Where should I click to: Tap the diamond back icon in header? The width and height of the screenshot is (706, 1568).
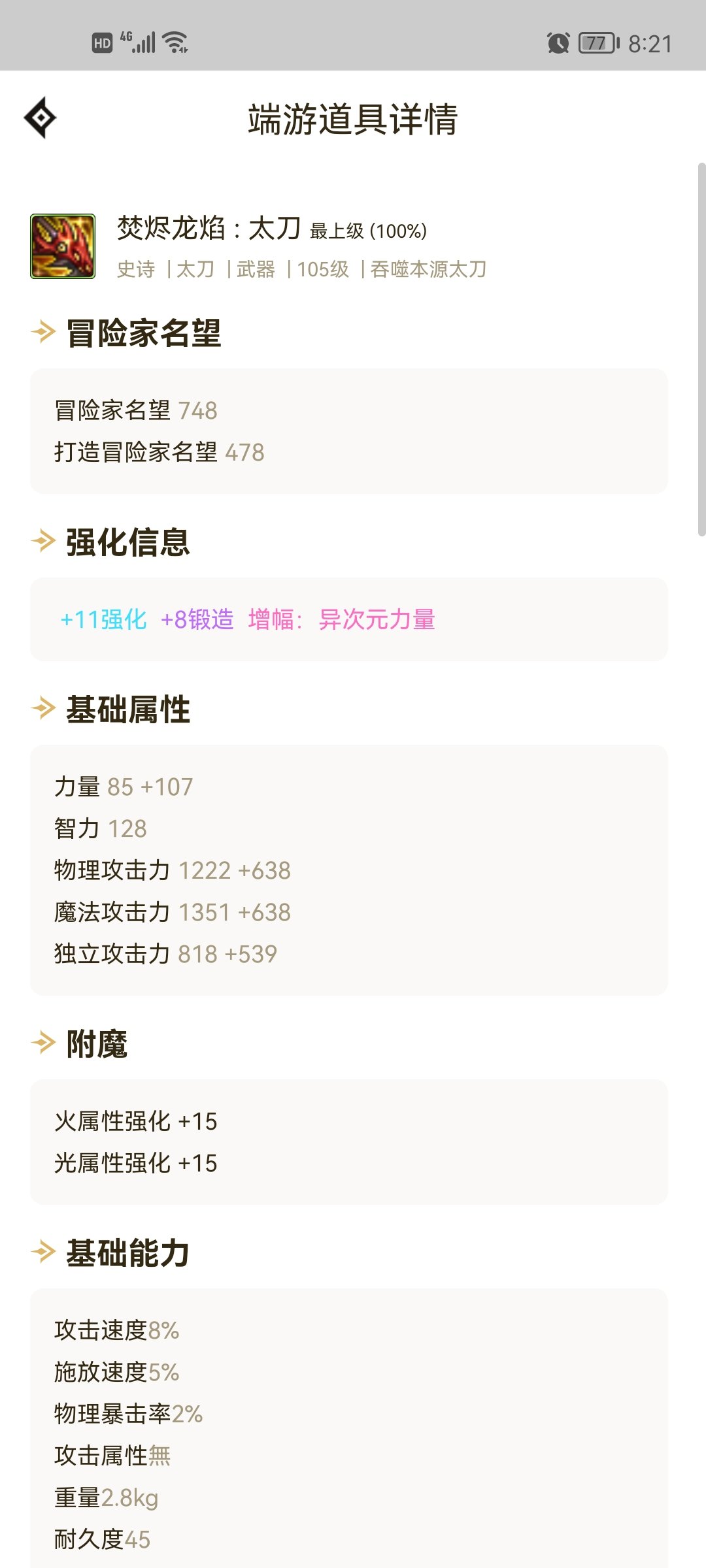[41, 118]
